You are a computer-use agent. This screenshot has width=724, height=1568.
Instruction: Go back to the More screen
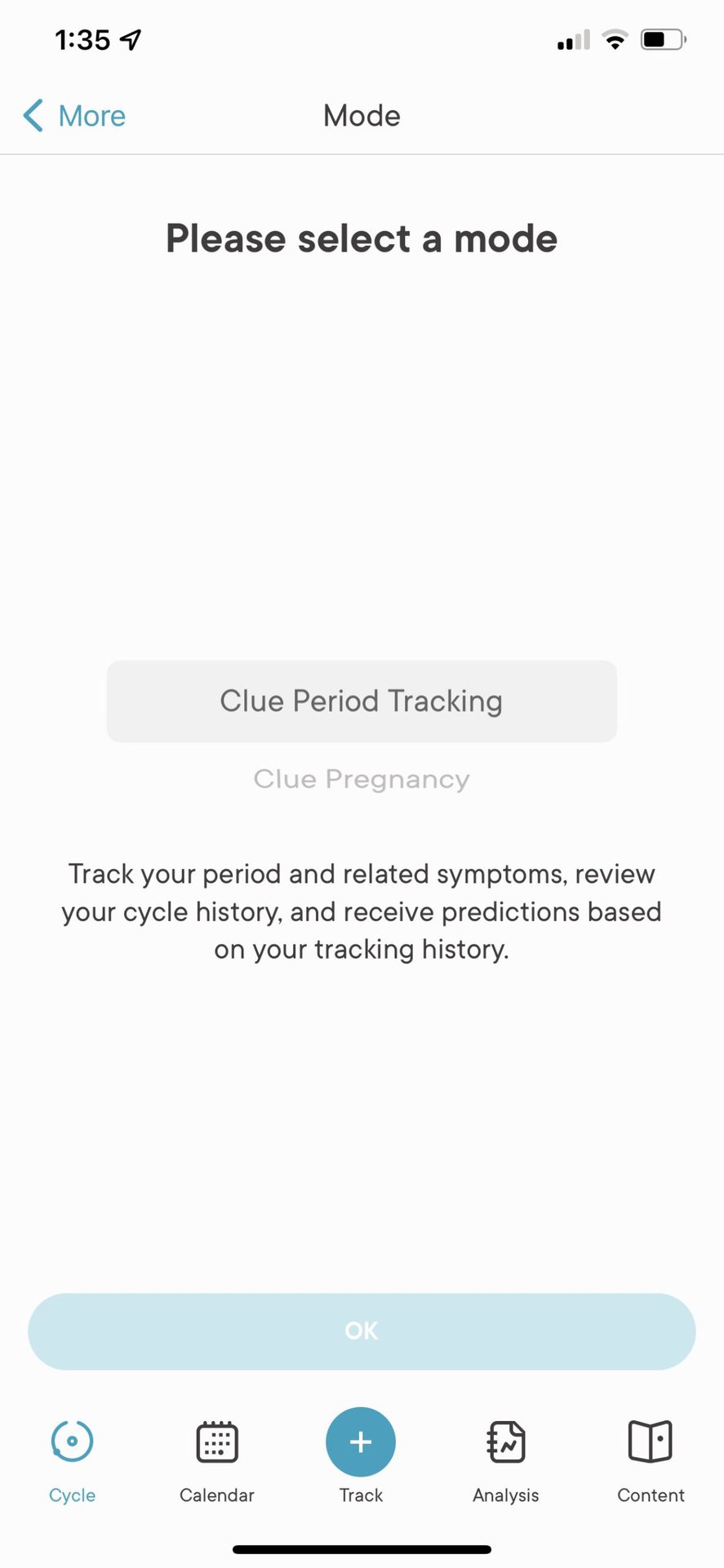click(75, 116)
